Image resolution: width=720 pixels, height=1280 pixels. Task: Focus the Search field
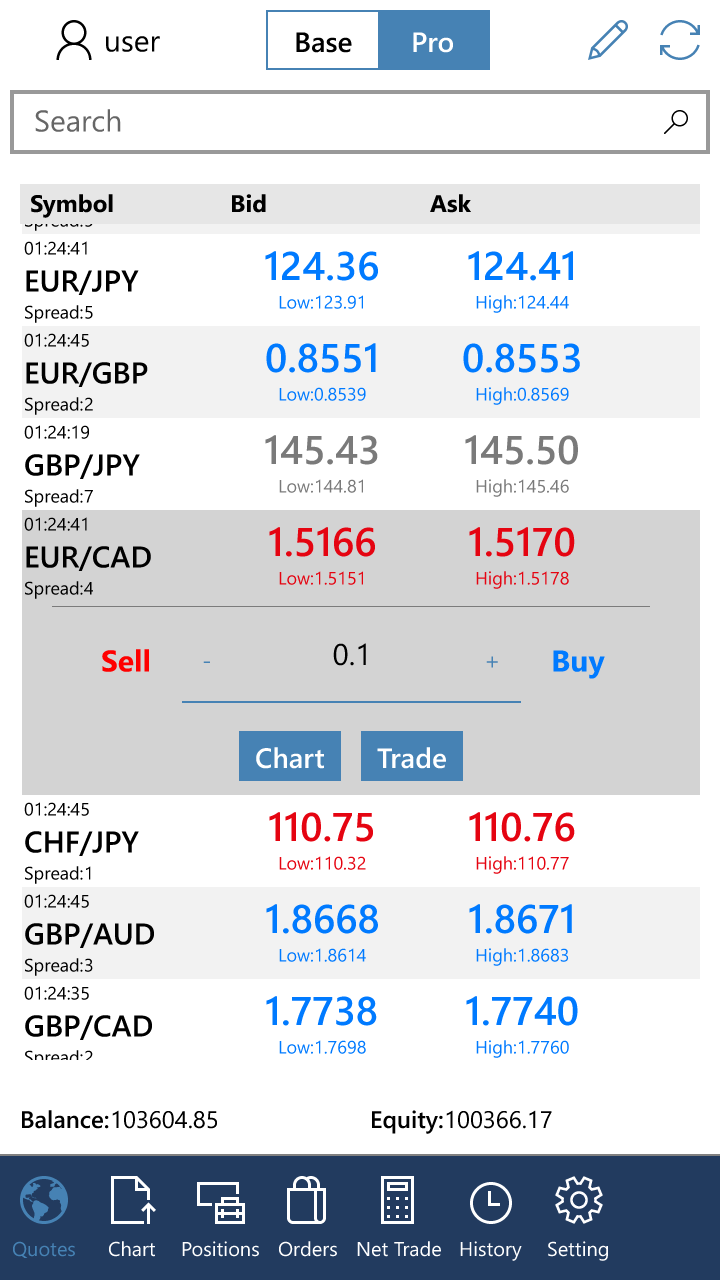pyautogui.click(x=340, y=122)
